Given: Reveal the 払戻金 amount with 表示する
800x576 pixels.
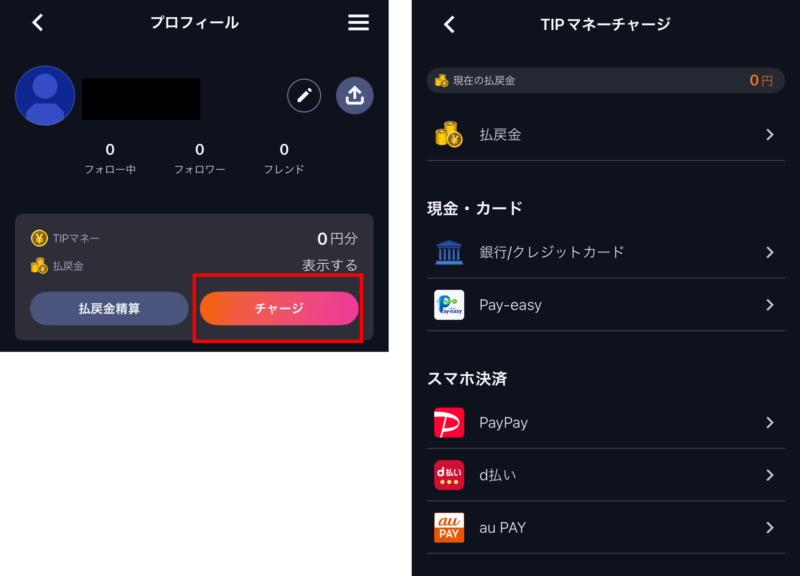Looking at the screenshot, I should click(329, 266).
